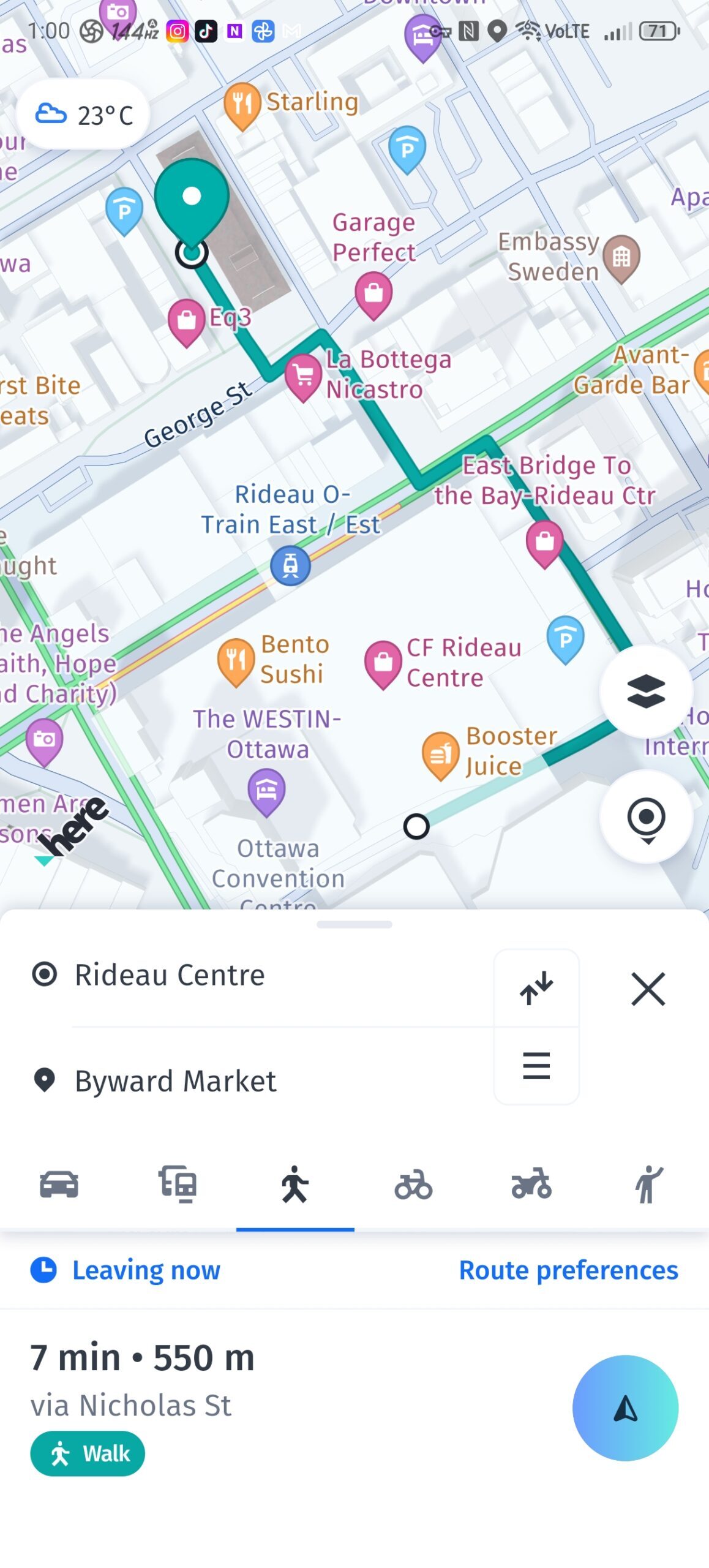Viewport: 709px width, 1568px height.
Task: Switch to taxi hailing mode
Action: click(x=648, y=1183)
